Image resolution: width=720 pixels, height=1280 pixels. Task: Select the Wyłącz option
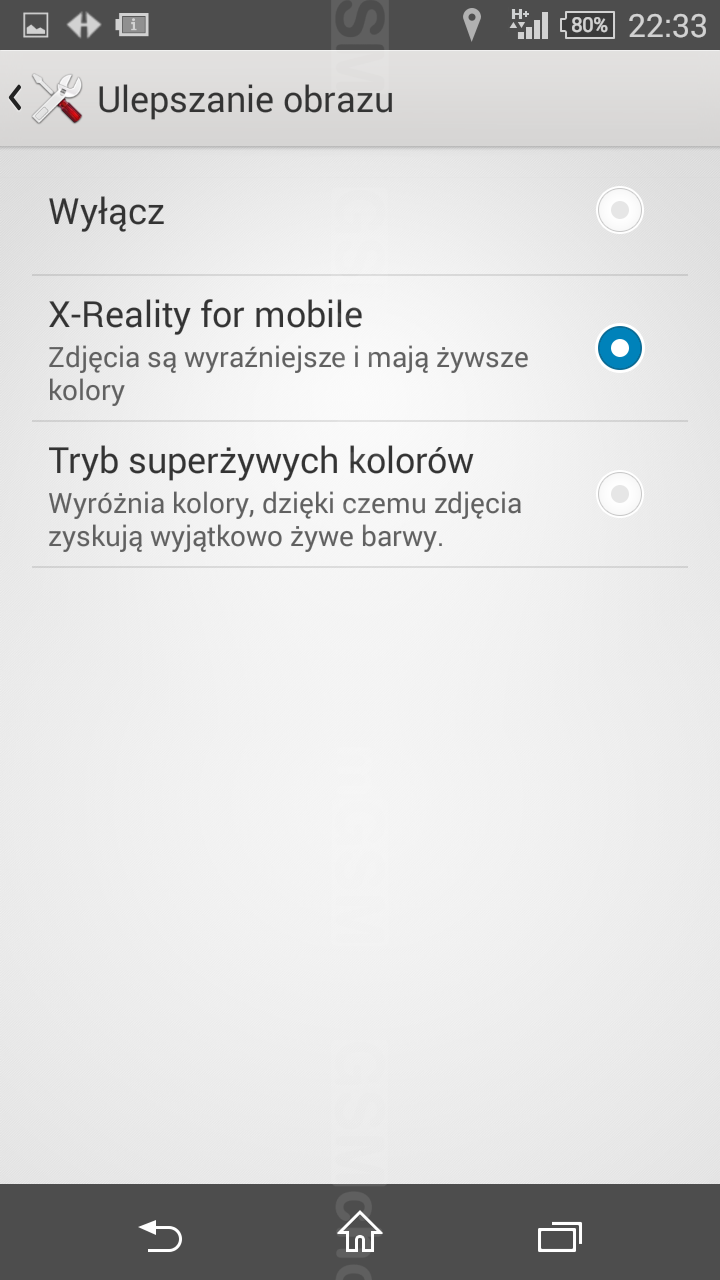360,212
